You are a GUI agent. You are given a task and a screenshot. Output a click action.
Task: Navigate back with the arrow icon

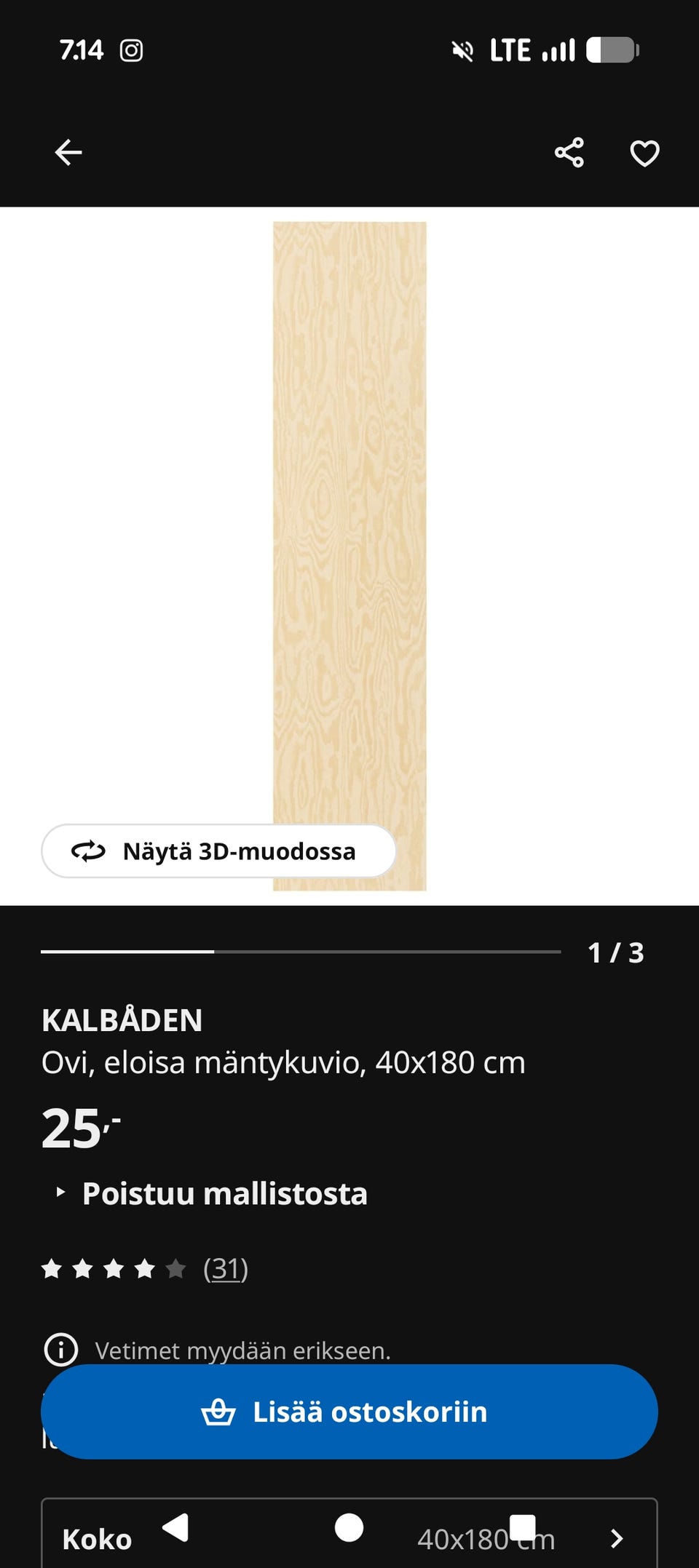tap(68, 151)
